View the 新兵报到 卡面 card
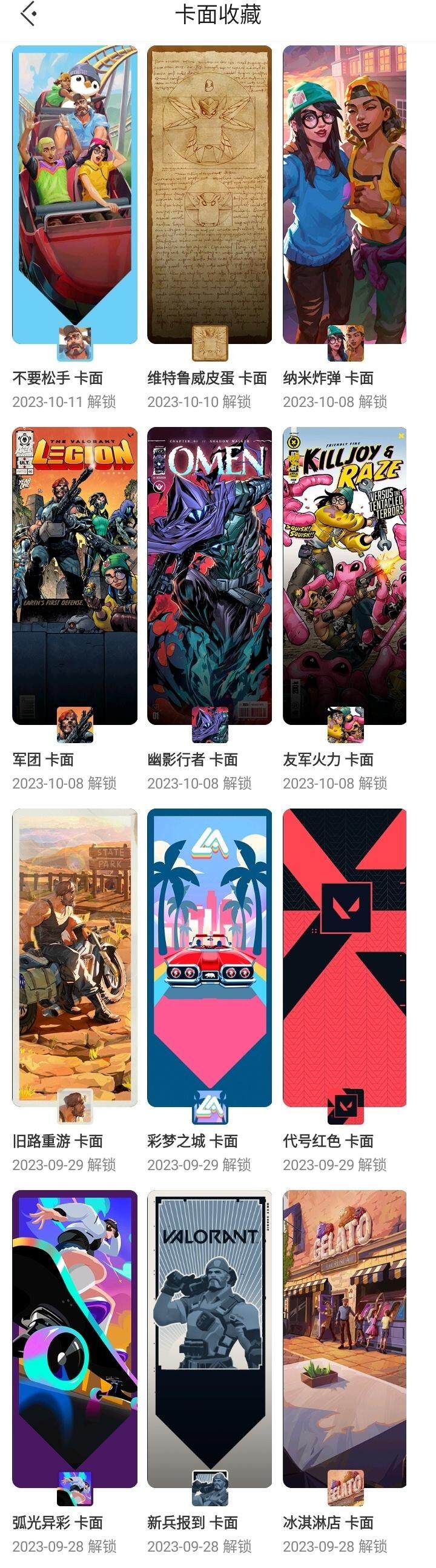 [x=210, y=1338]
